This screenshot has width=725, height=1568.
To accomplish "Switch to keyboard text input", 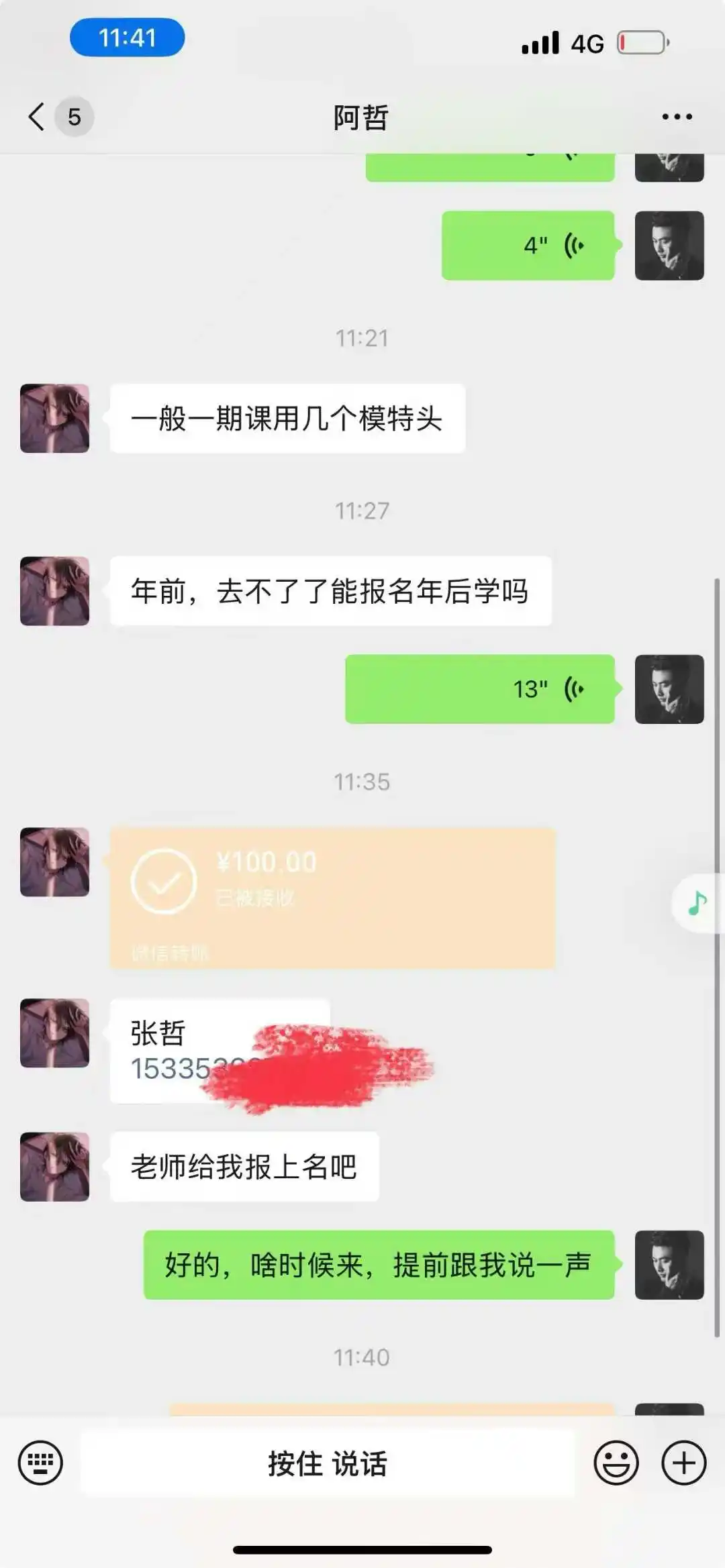I will [40, 1463].
